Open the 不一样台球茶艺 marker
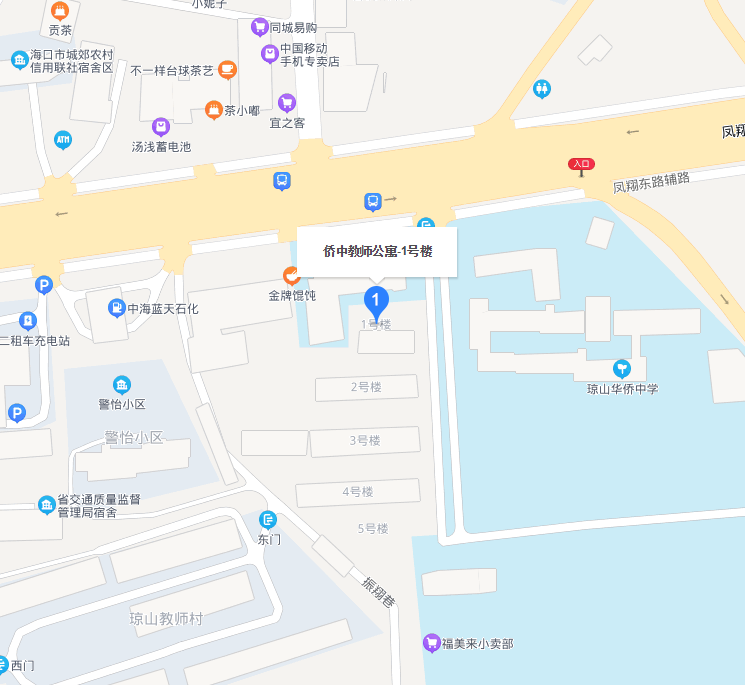The width and height of the screenshot is (745, 685). [x=228, y=70]
